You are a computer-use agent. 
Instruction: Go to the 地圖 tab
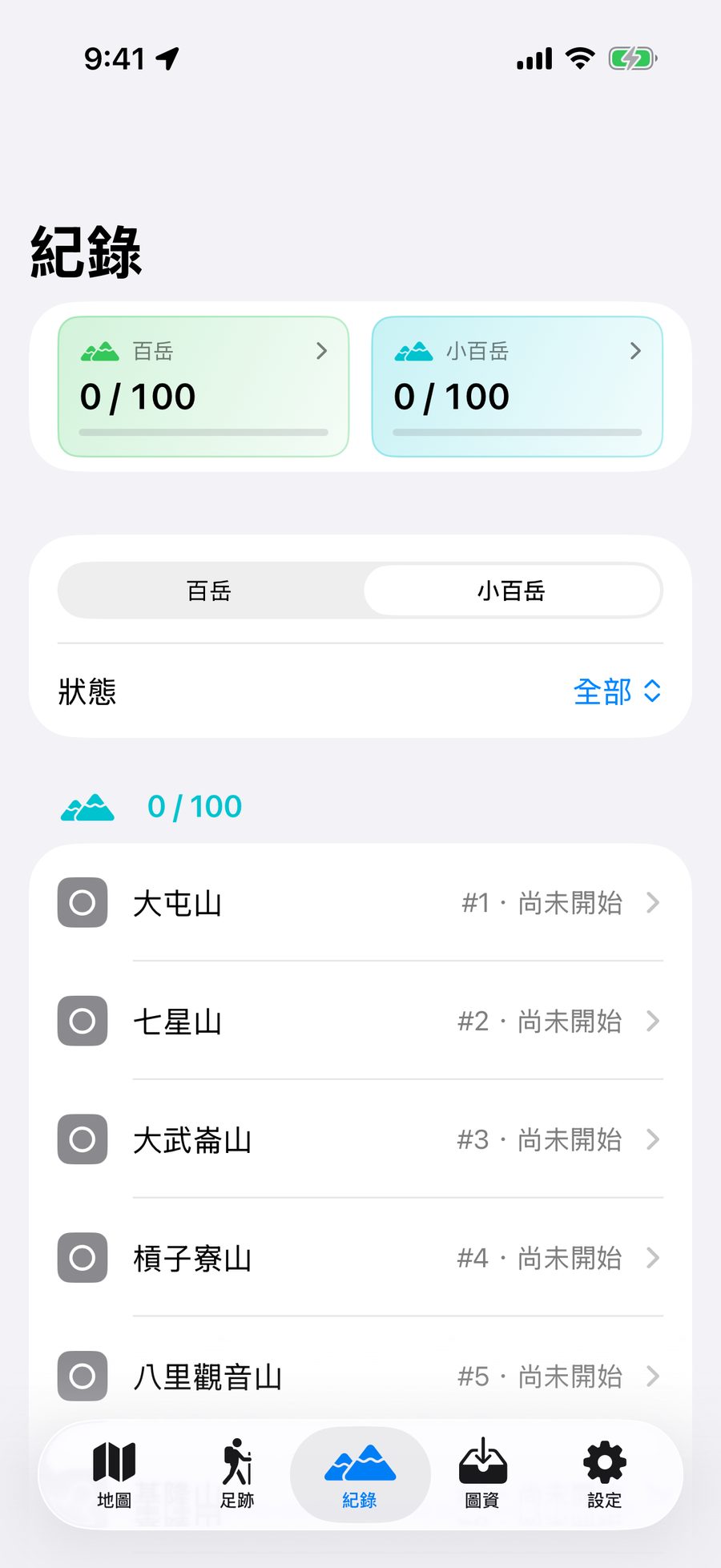point(115,1475)
